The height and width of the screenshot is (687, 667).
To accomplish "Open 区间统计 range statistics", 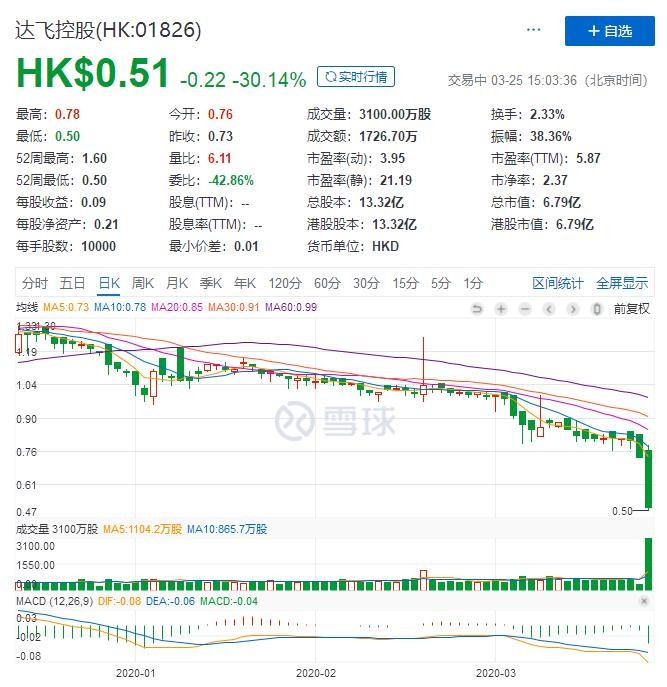I will [558, 283].
